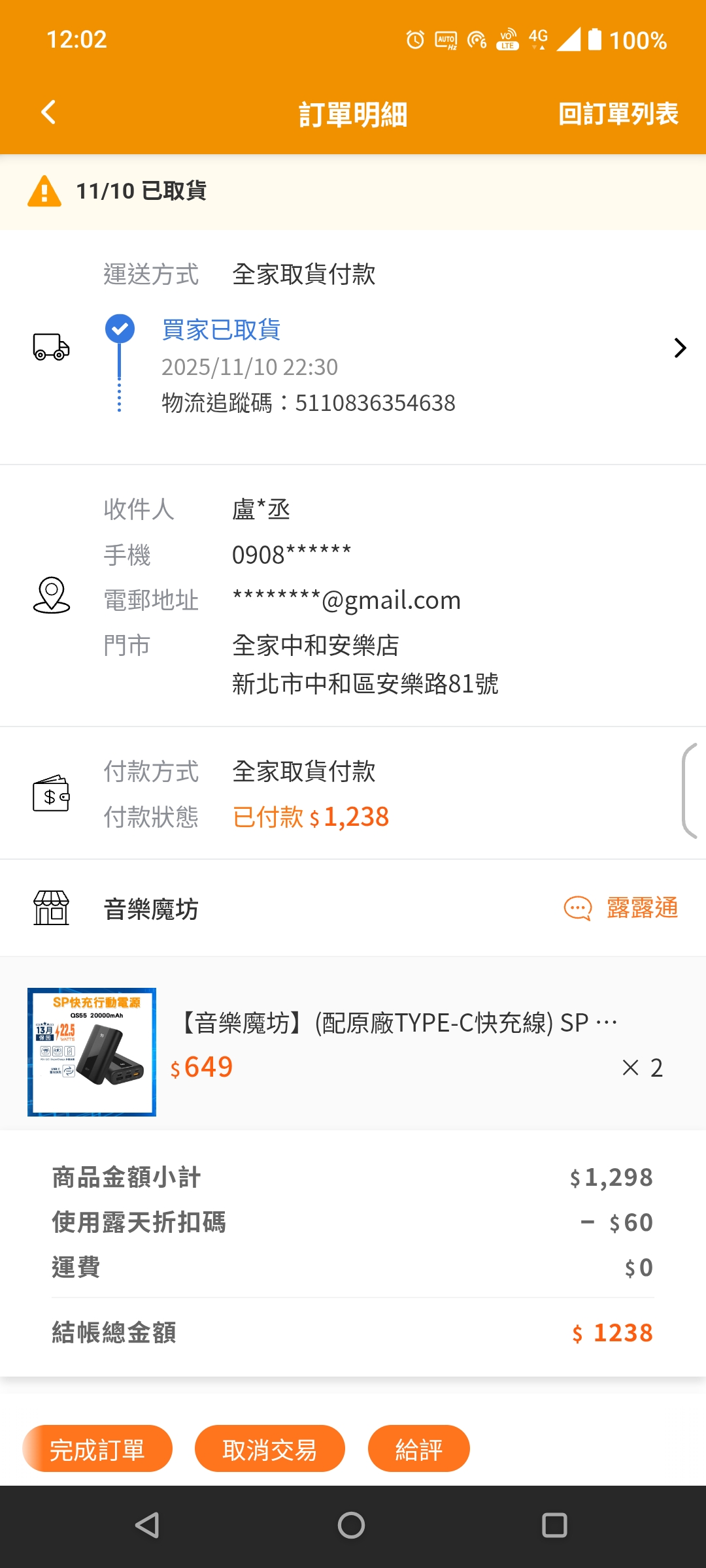Open seller shop 音樂魔坊
This screenshot has width=706, height=1568.
tap(151, 909)
